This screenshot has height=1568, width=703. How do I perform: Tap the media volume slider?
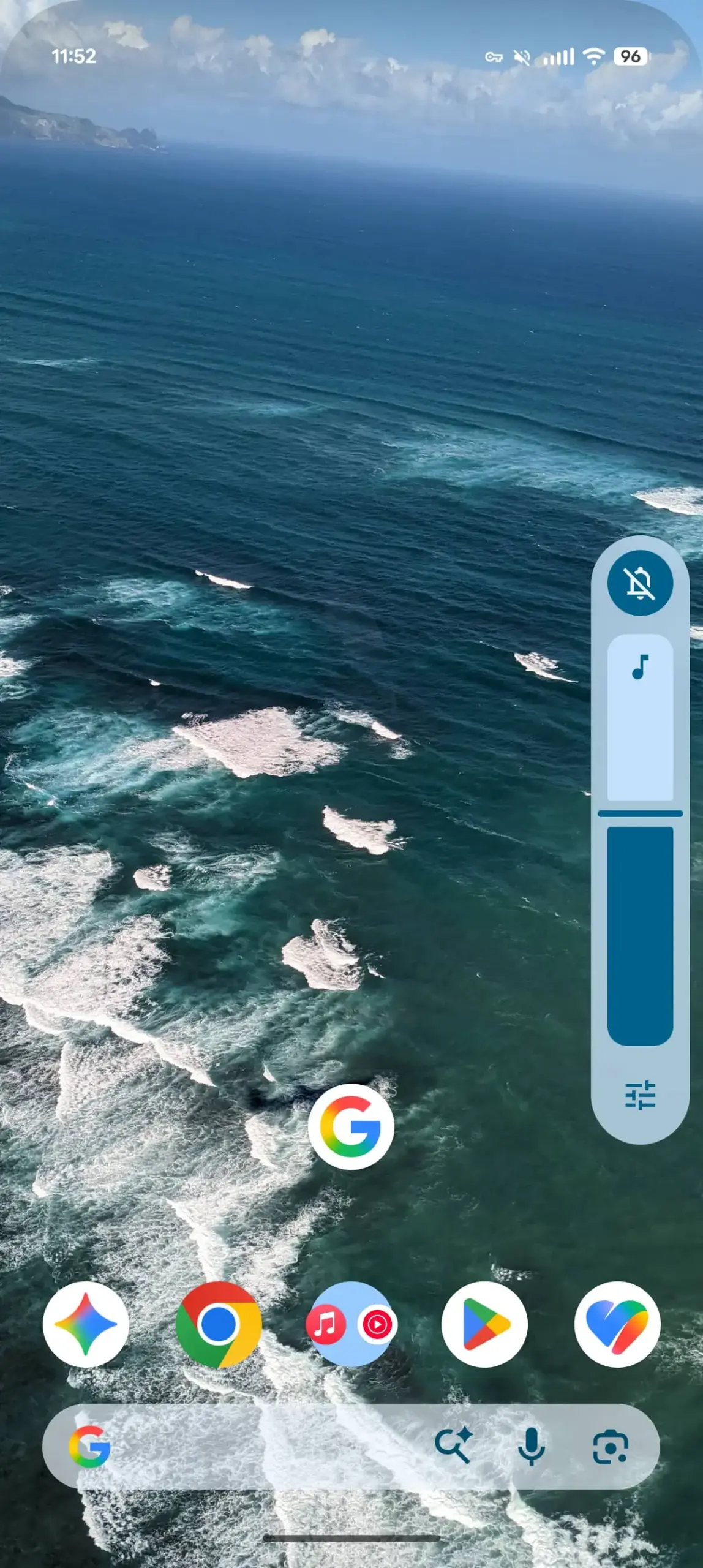click(640, 840)
